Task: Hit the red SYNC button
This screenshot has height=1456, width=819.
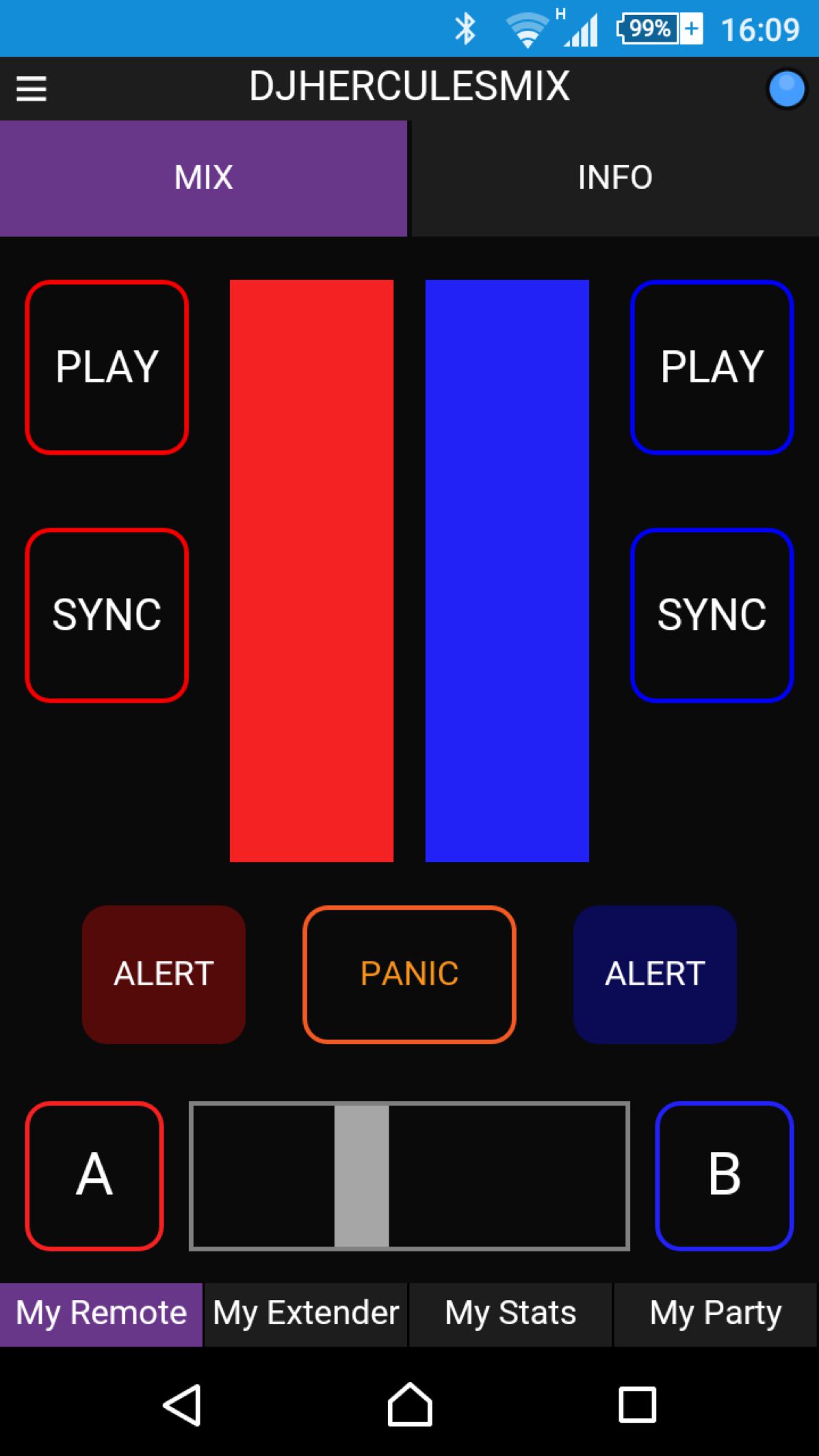Action: point(107,614)
